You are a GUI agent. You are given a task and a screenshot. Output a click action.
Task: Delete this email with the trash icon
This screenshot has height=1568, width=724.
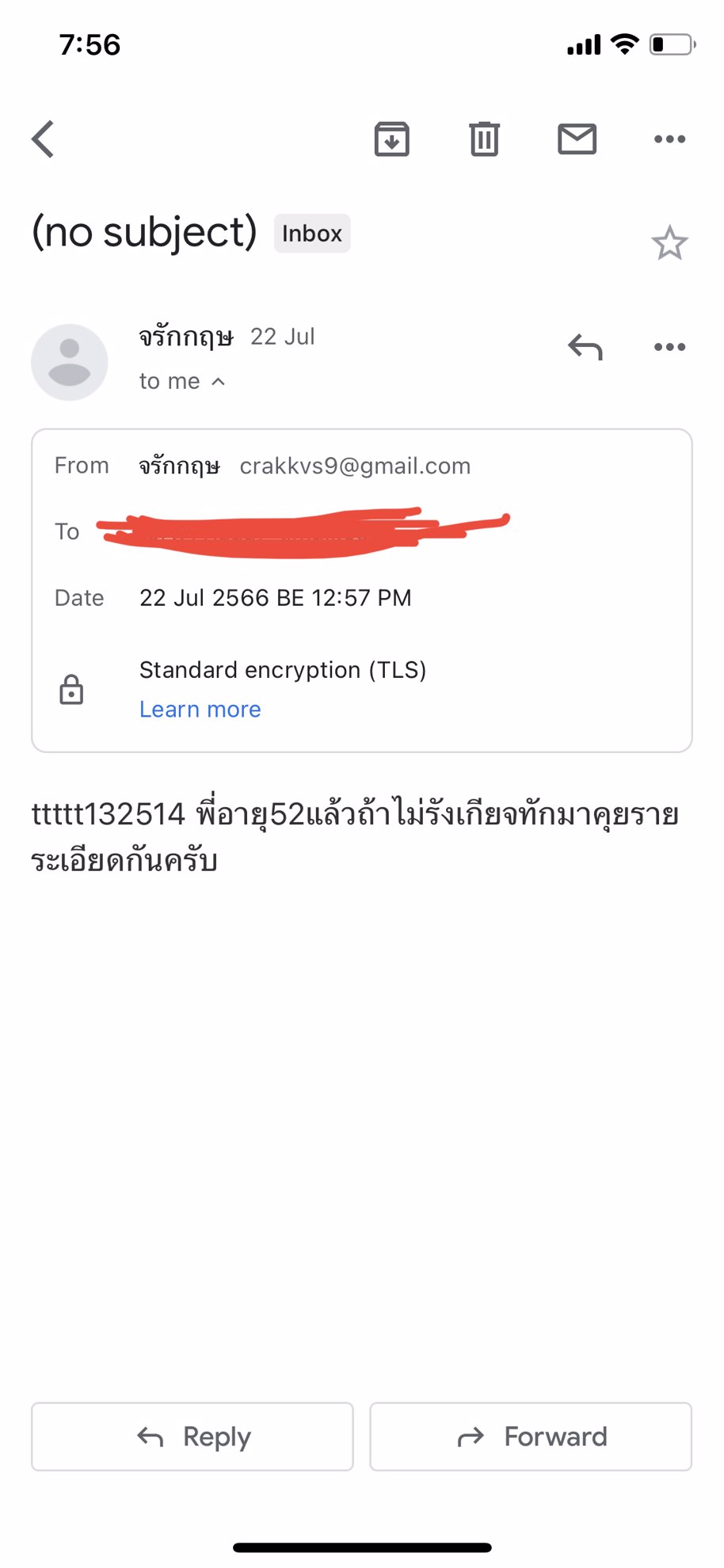point(484,139)
